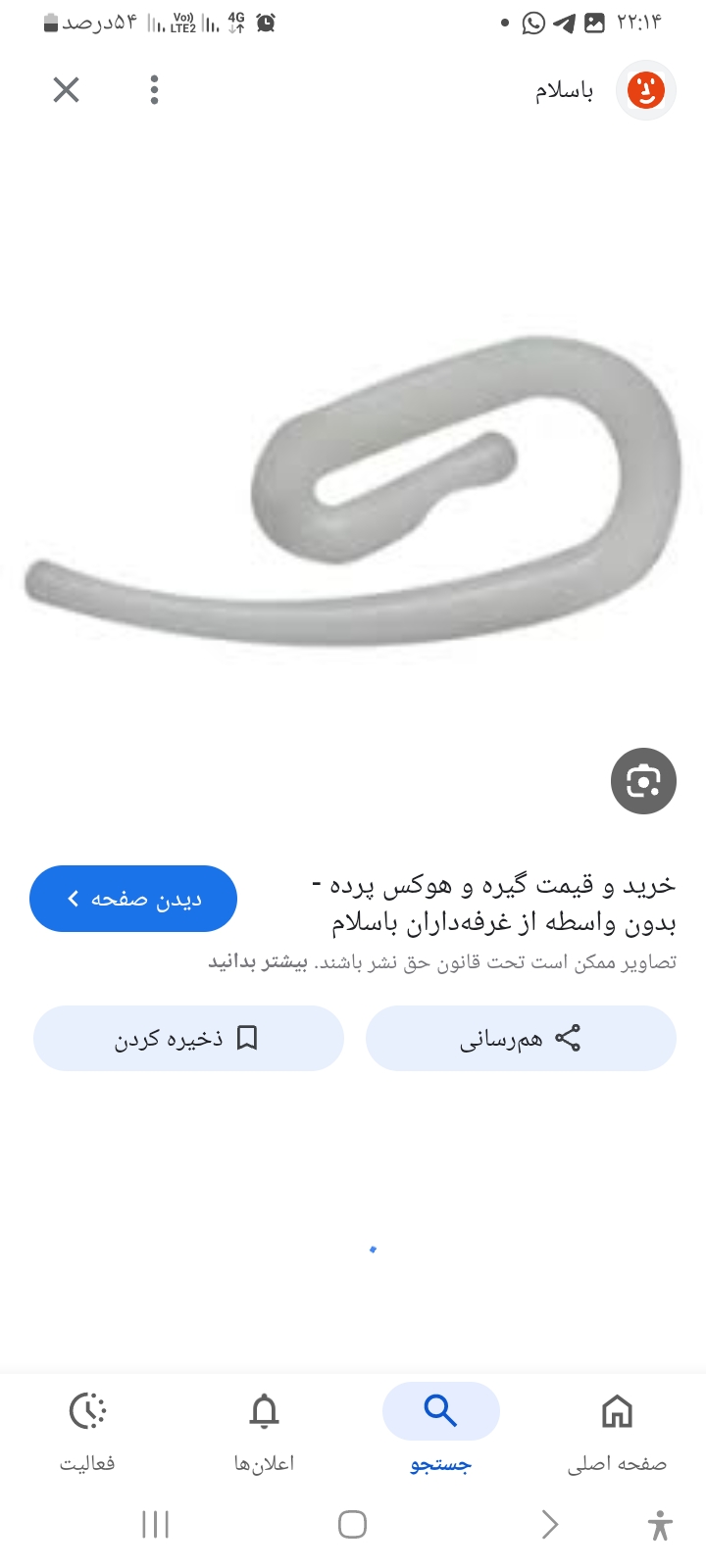Close the image viewer
Screen dimensions: 706x1568
(x=66, y=90)
